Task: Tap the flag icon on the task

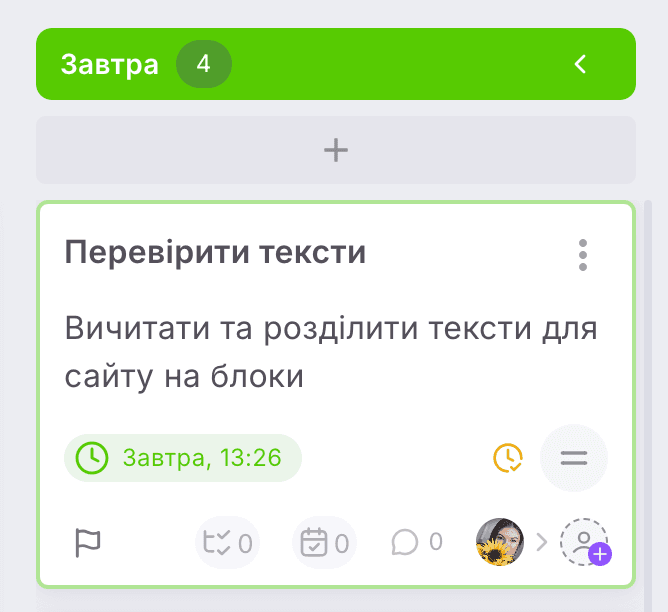Action: point(88,543)
